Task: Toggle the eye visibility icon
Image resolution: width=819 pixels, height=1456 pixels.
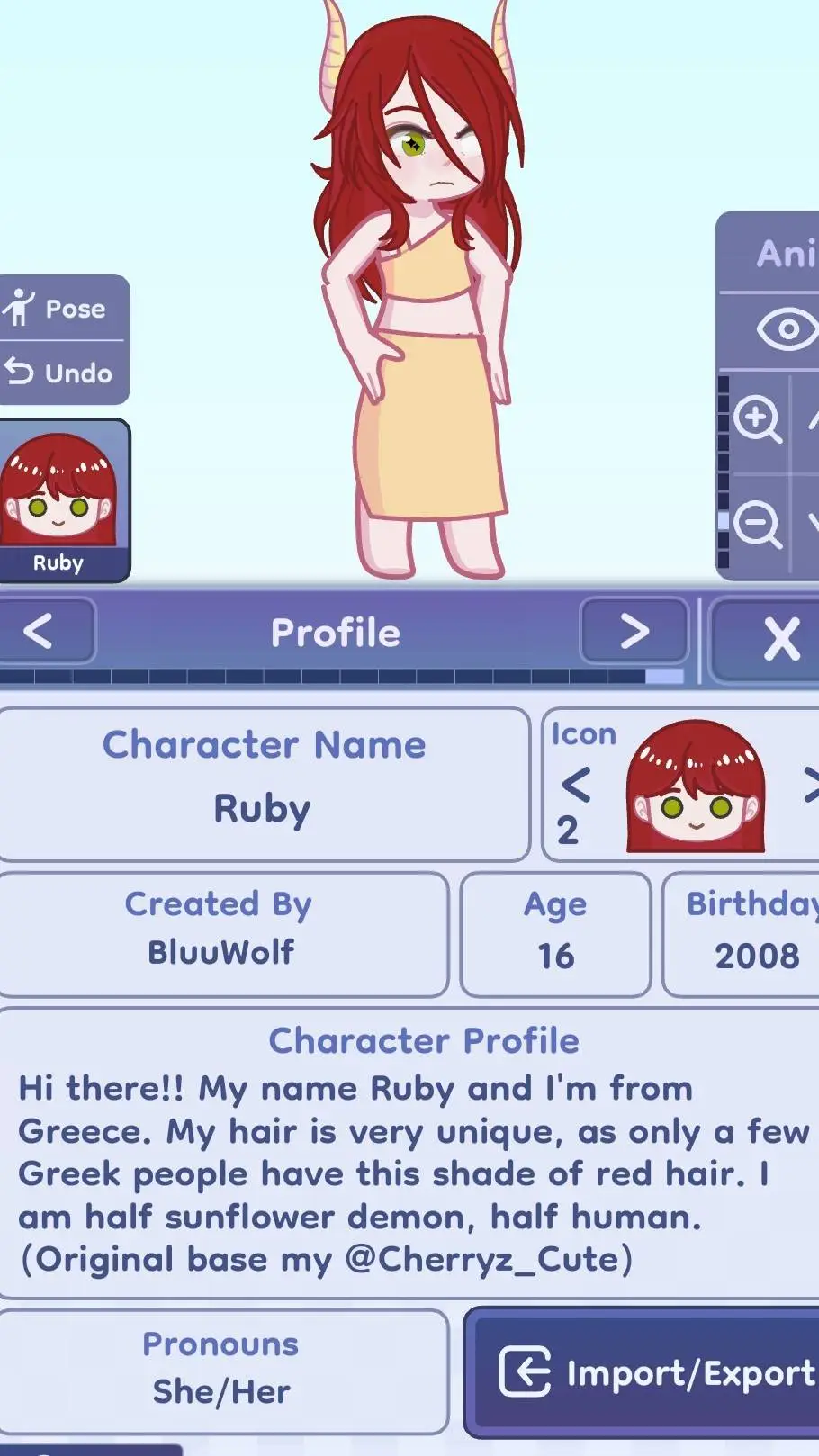Action: point(785,329)
